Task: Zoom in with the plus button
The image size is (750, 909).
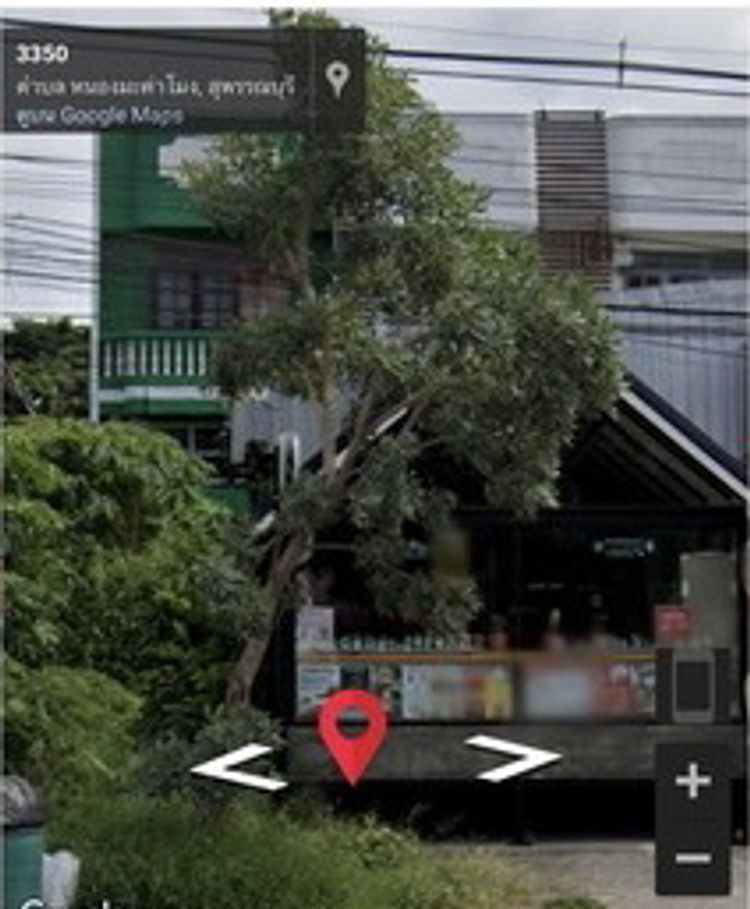Action: point(693,781)
